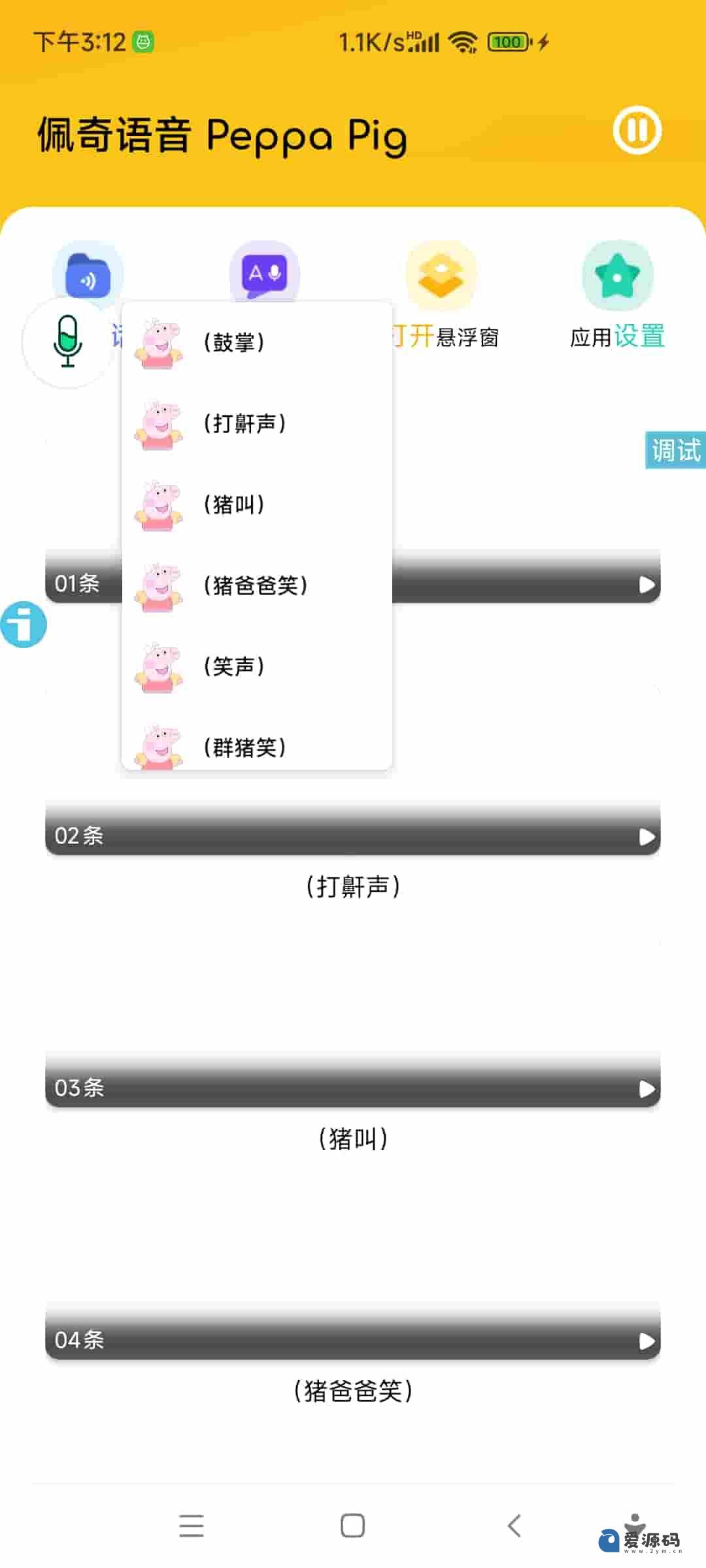Open the purple voice translate icon
This screenshot has width=706, height=1568.
pyautogui.click(x=264, y=274)
